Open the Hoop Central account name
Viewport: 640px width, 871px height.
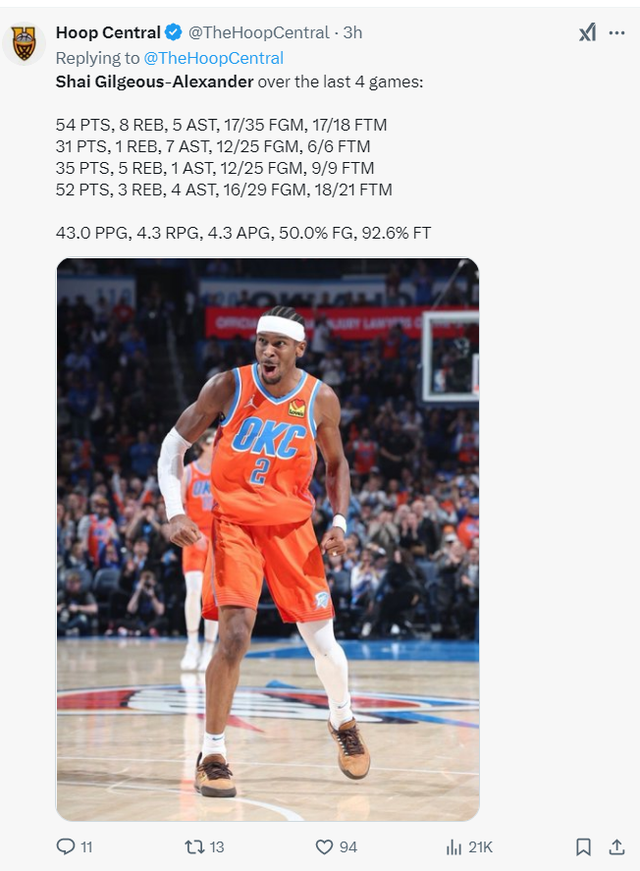click(108, 32)
